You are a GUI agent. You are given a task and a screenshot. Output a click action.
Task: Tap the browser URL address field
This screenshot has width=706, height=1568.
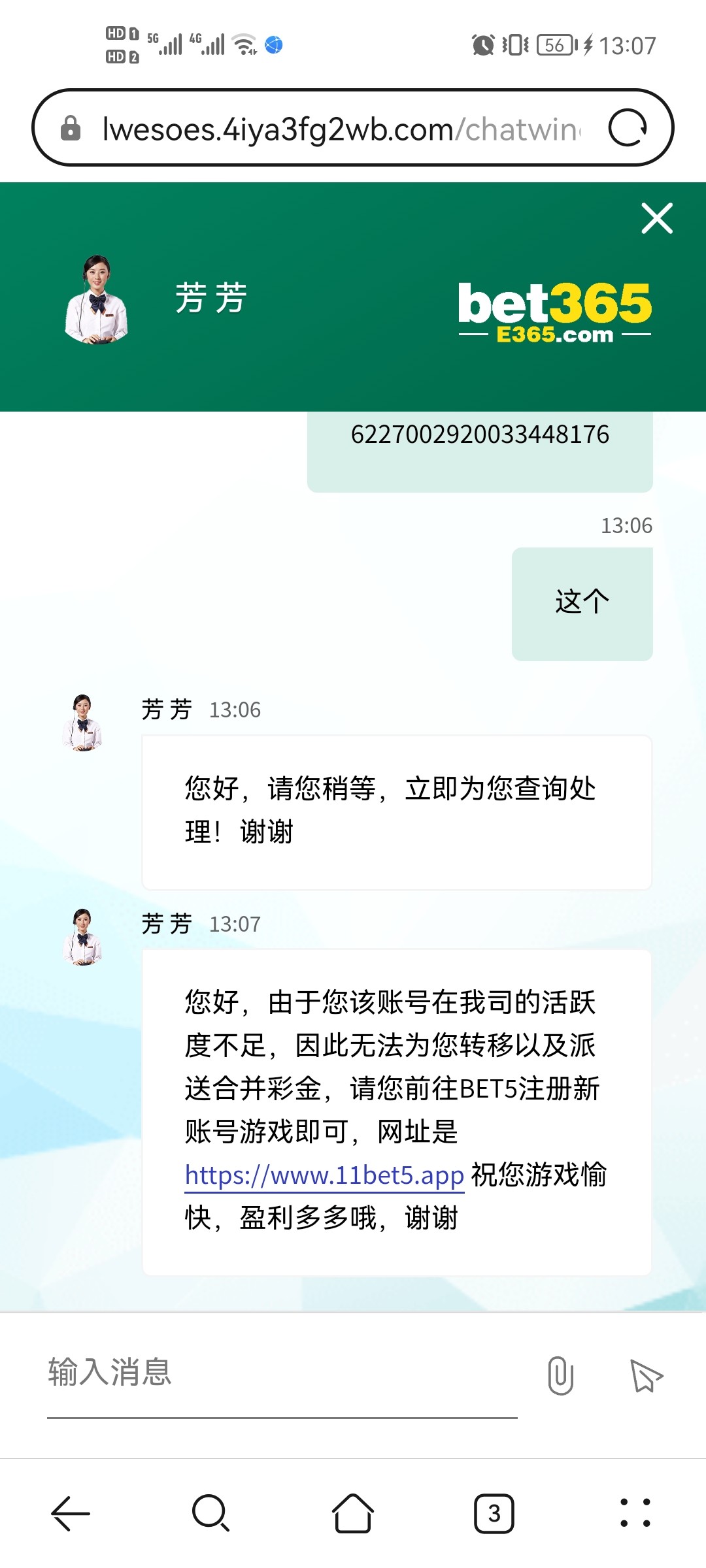340,129
